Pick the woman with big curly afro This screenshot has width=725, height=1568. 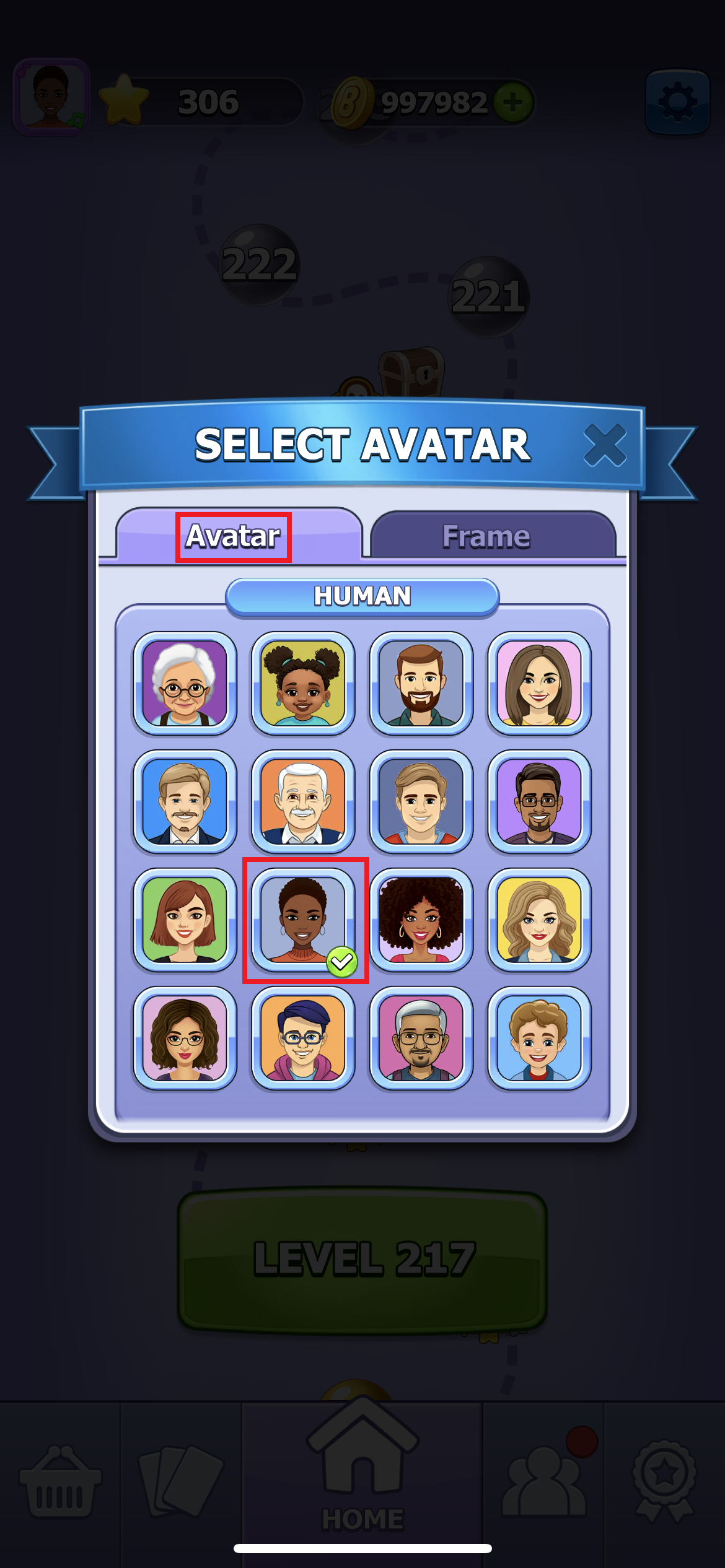421,920
